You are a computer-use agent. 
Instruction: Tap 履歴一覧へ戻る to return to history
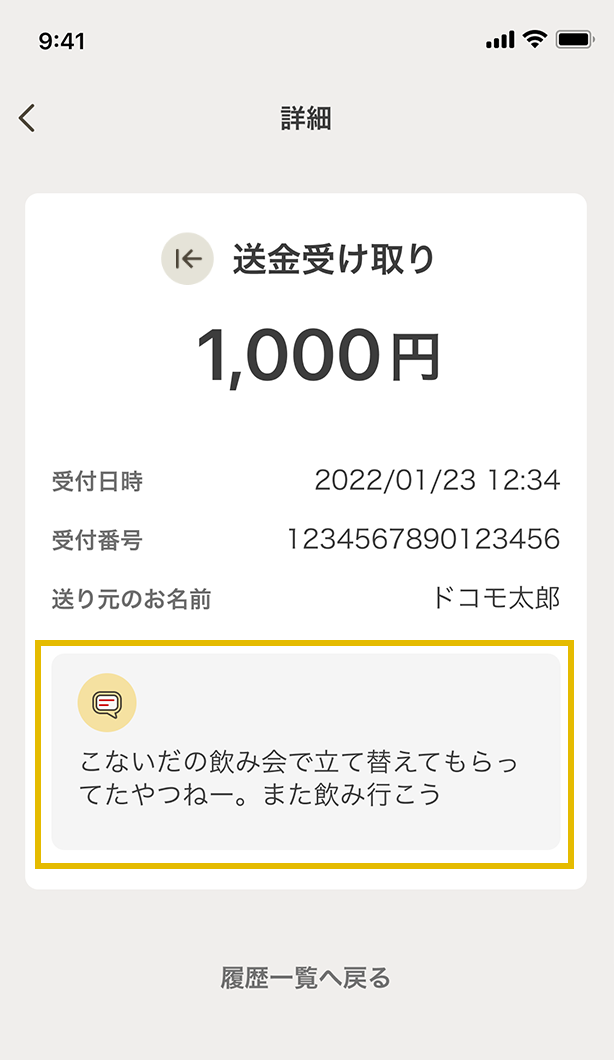pyautogui.click(x=305, y=977)
